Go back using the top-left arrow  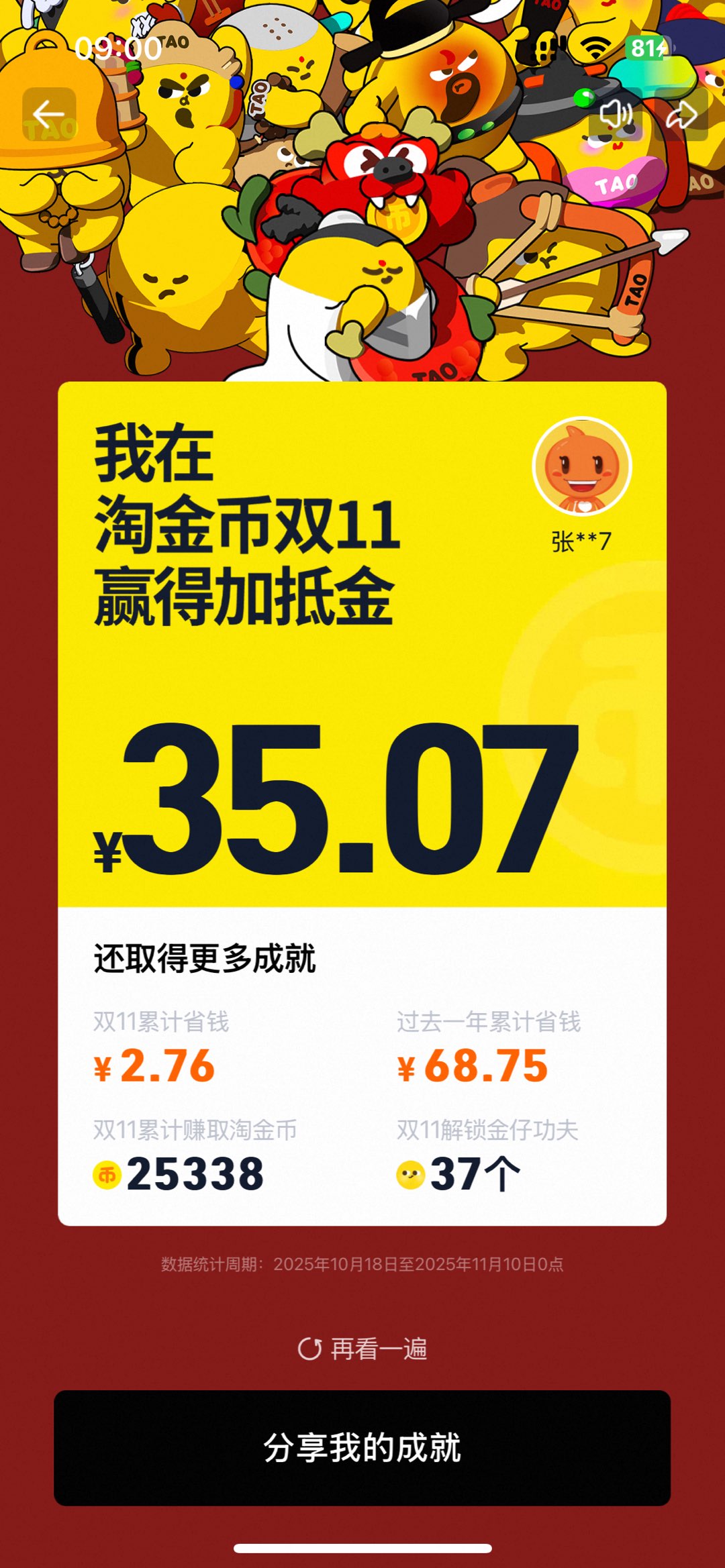pyautogui.click(x=49, y=115)
